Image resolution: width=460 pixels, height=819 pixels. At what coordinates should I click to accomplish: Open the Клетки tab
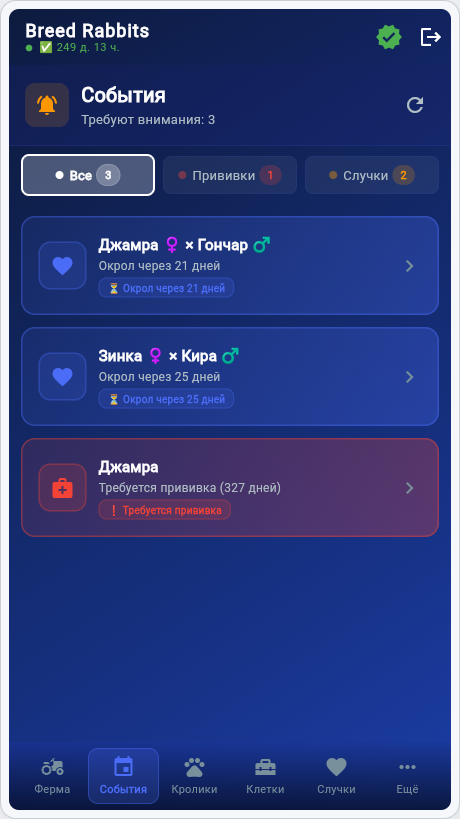[x=265, y=776]
